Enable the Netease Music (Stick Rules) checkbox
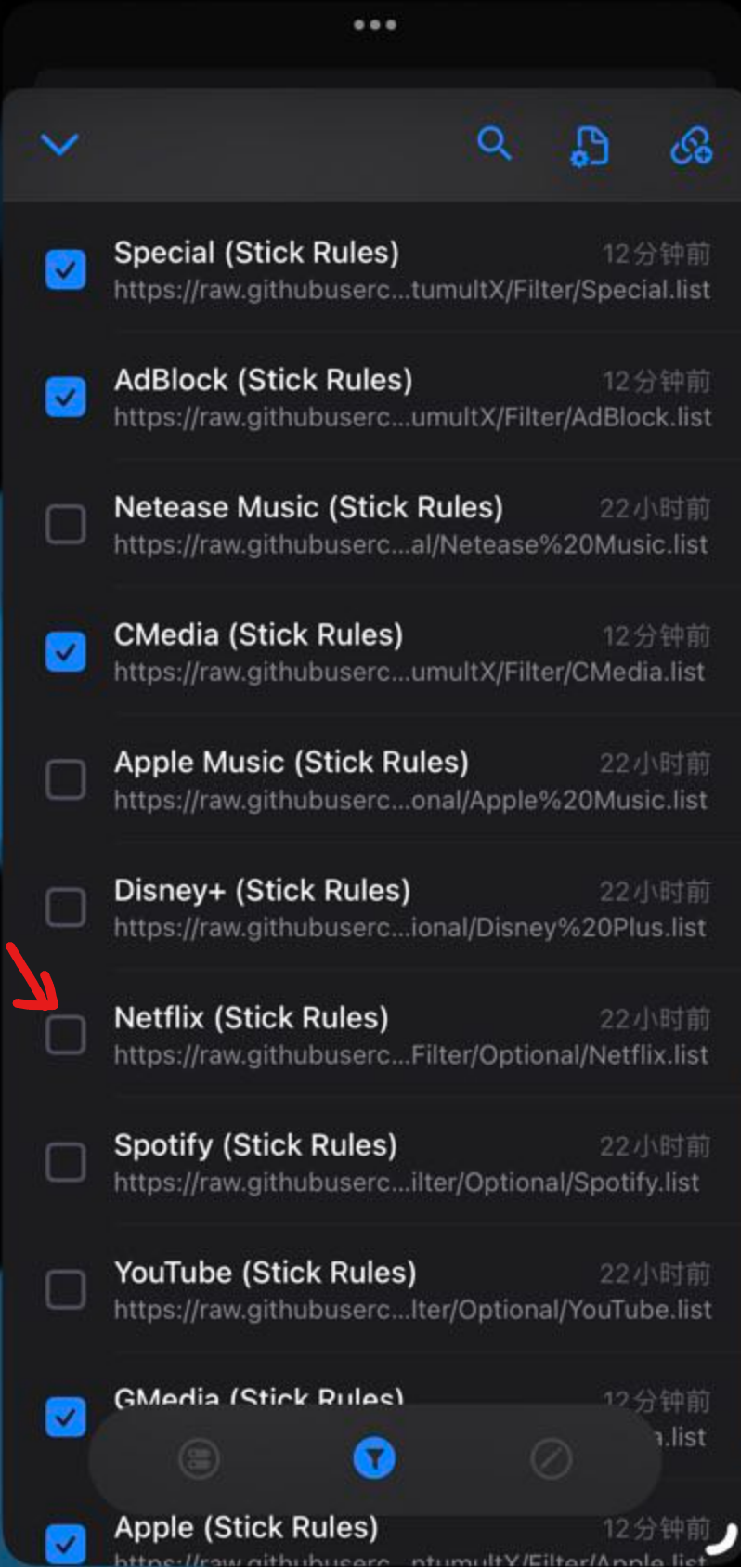Image resolution: width=741 pixels, height=1568 pixels. pos(66,525)
